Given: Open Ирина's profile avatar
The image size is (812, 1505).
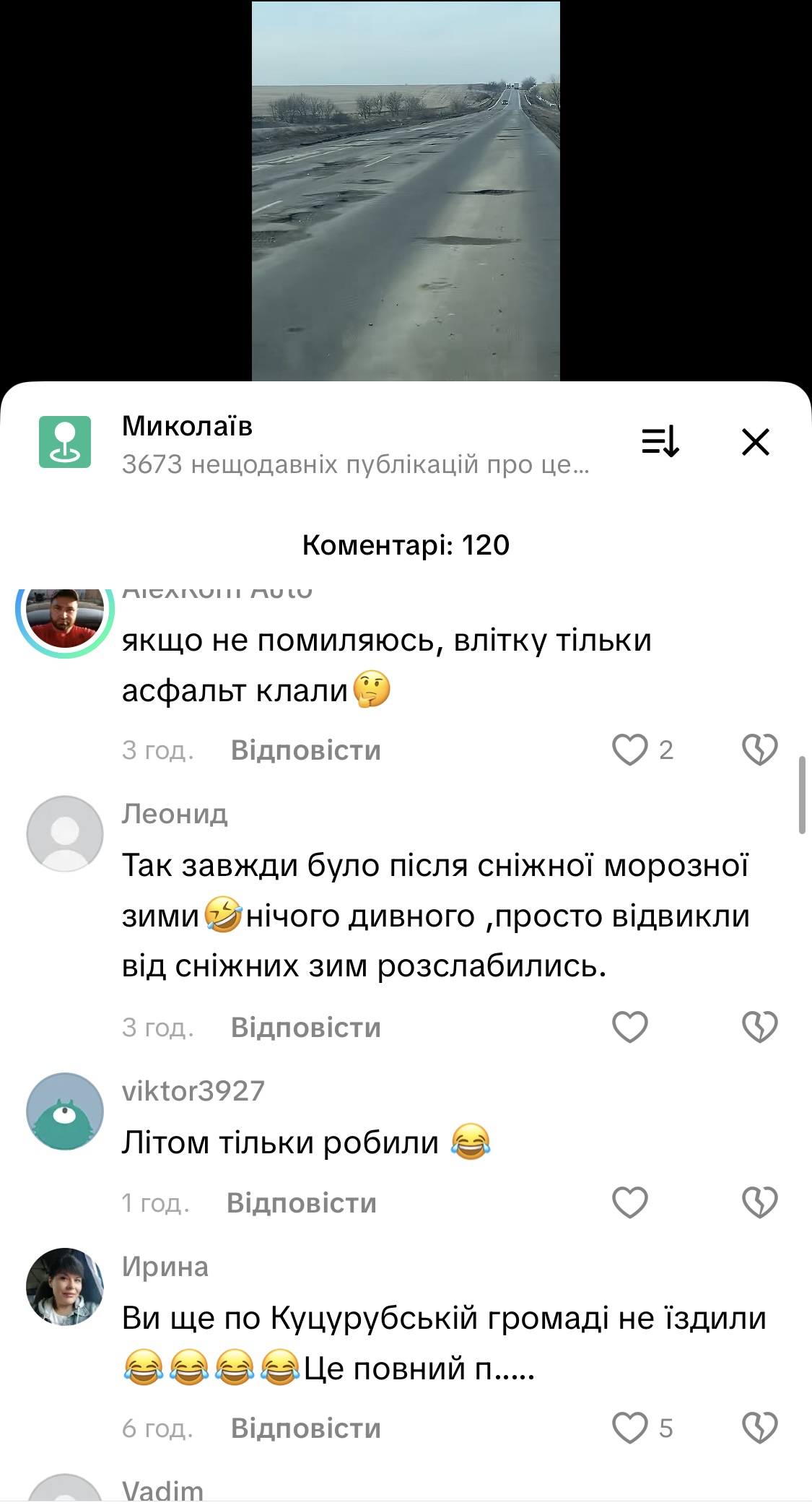Looking at the screenshot, I should coord(65,1287).
